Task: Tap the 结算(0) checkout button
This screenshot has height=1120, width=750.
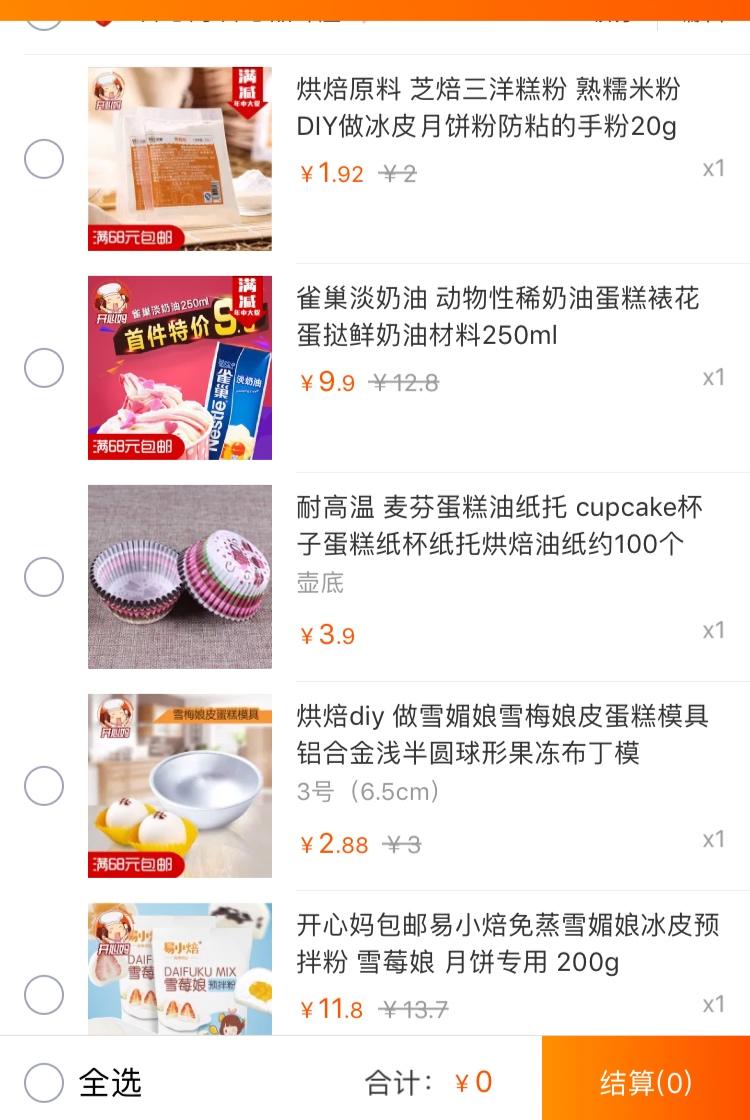Action: tap(646, 1082)
